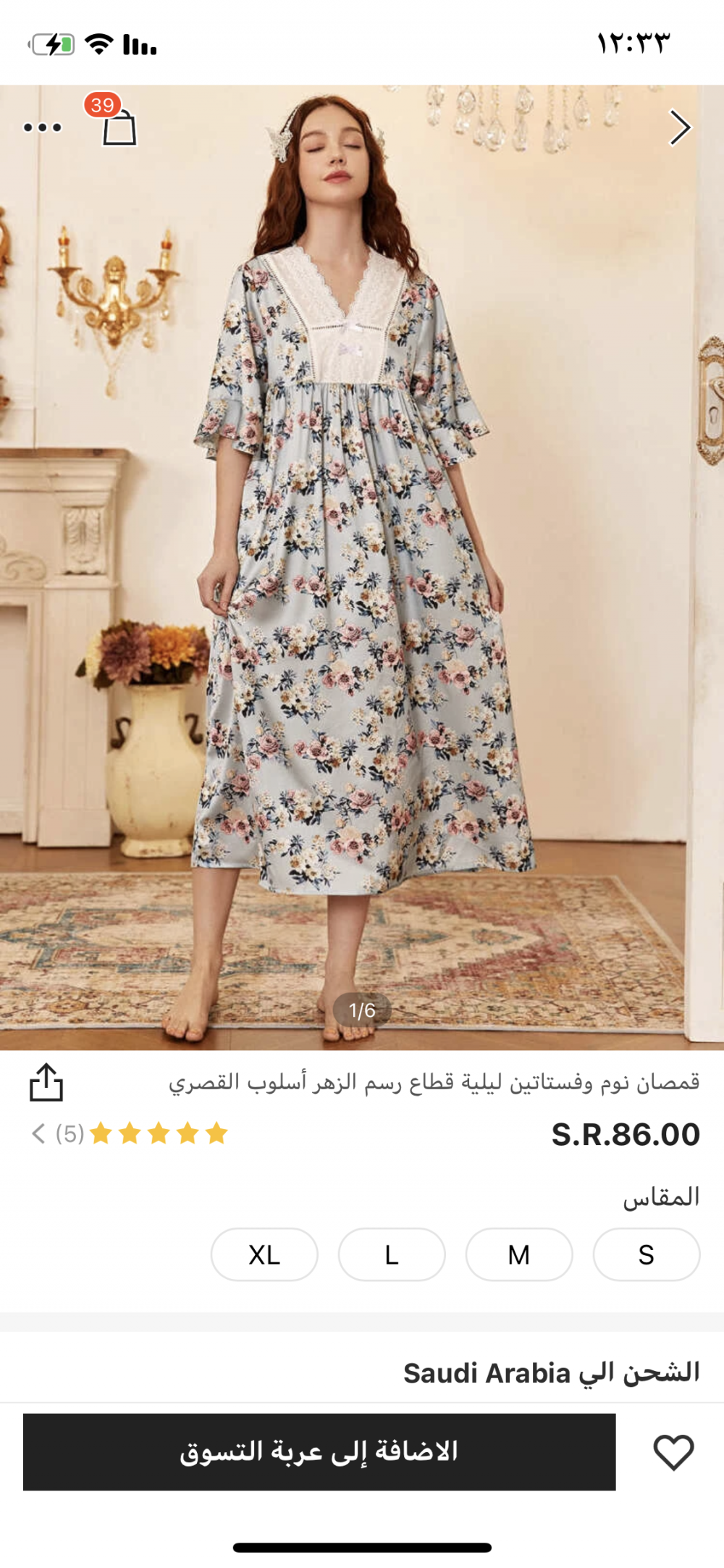Choose size L
This screenshot has height=1568, width=724.
[x=392, y=1254]
